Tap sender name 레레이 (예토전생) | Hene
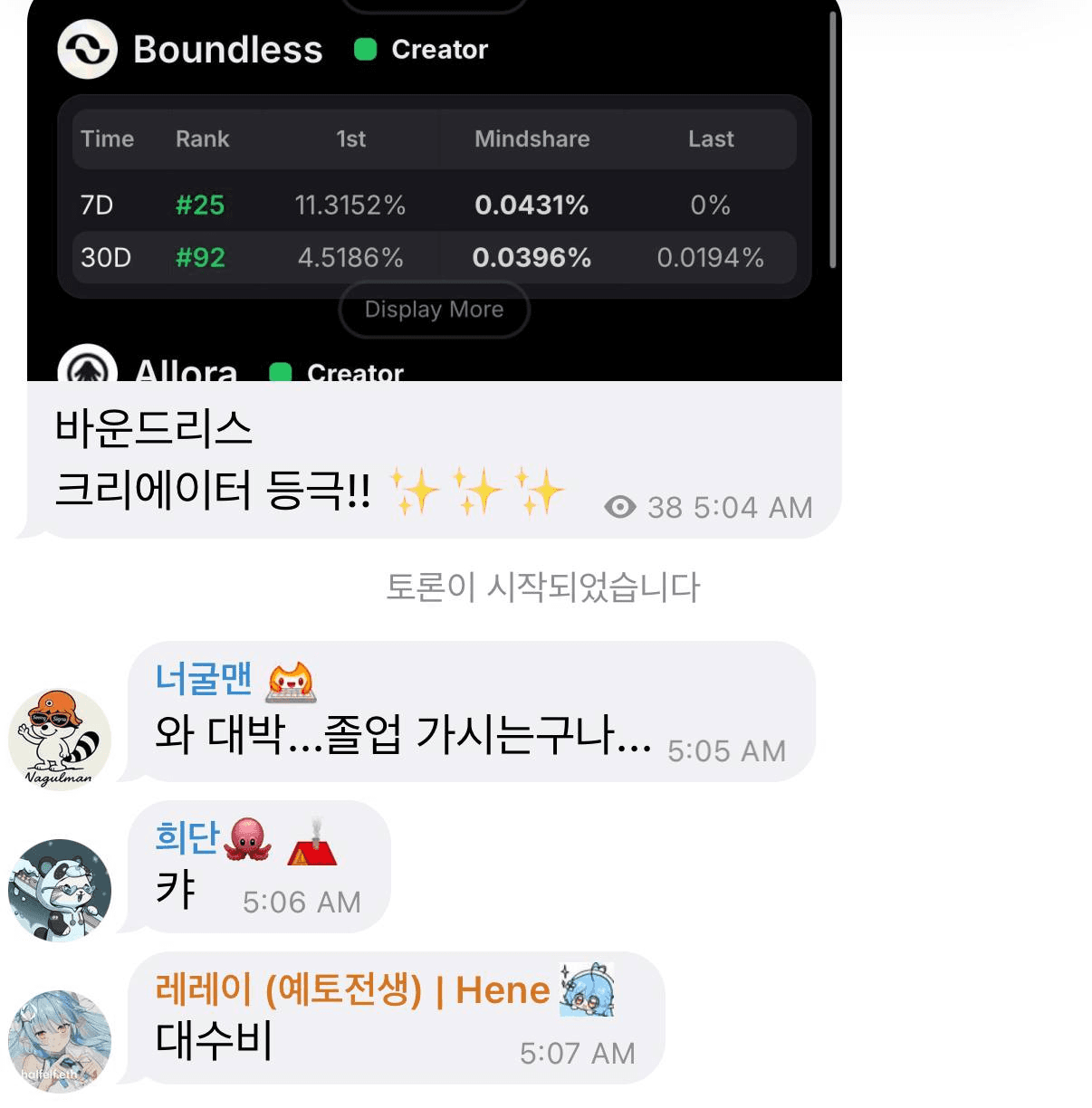The width and height of the screenshot is (1092, 1108). (352, 989)
